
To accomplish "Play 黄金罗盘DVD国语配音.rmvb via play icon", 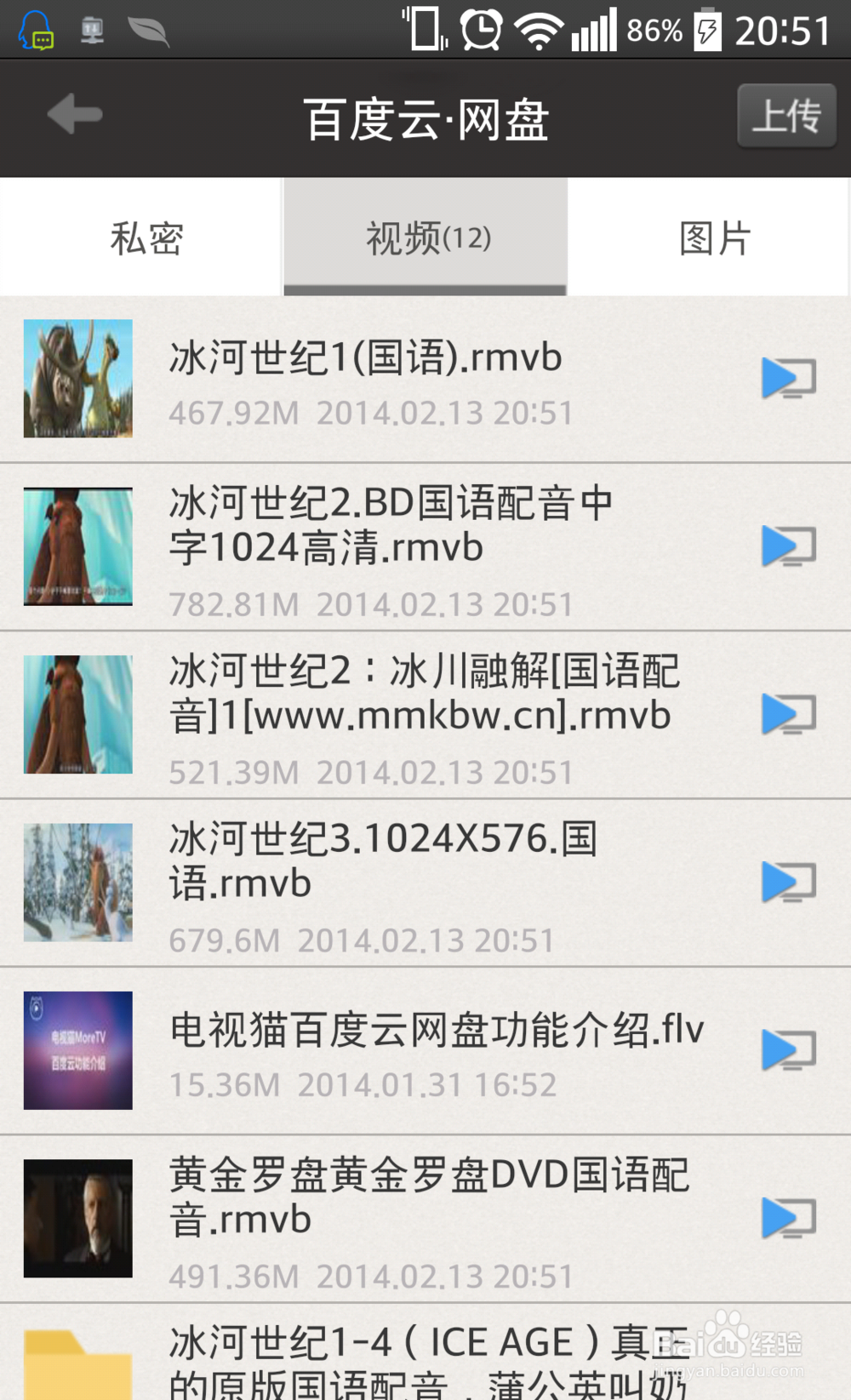I will 788,1218.
